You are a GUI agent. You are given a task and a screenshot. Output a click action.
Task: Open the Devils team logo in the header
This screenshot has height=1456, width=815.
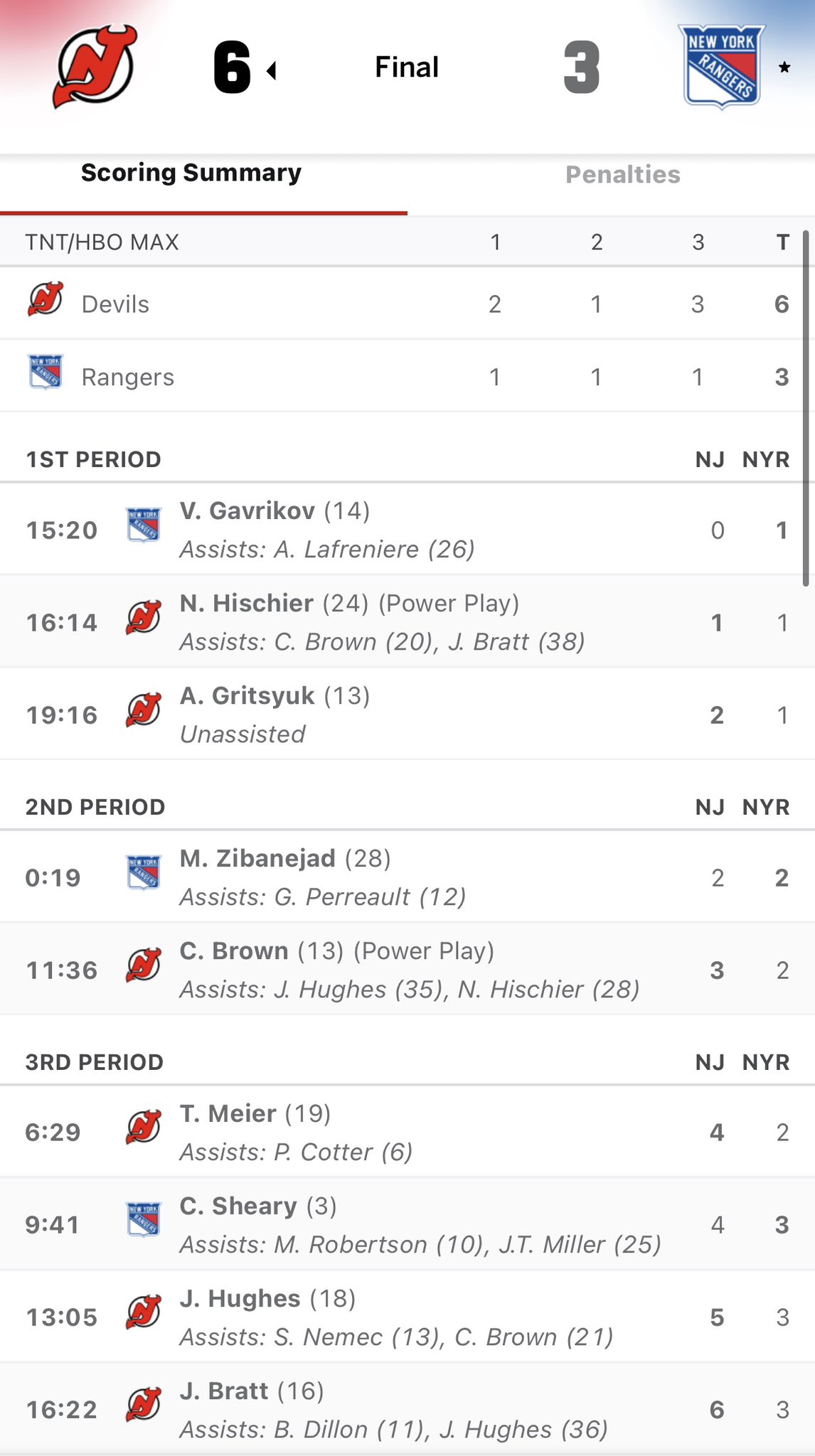(x=95, y=67)
